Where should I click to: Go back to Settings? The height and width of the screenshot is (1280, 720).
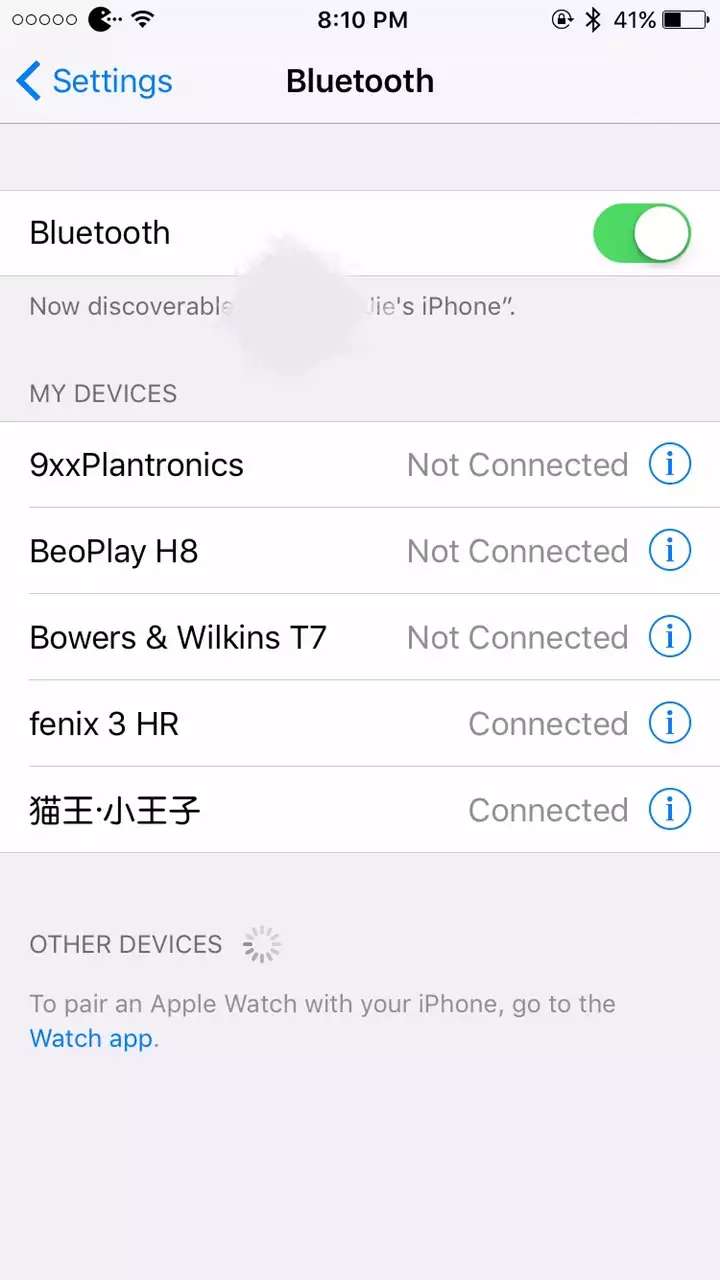pos(94,81)
